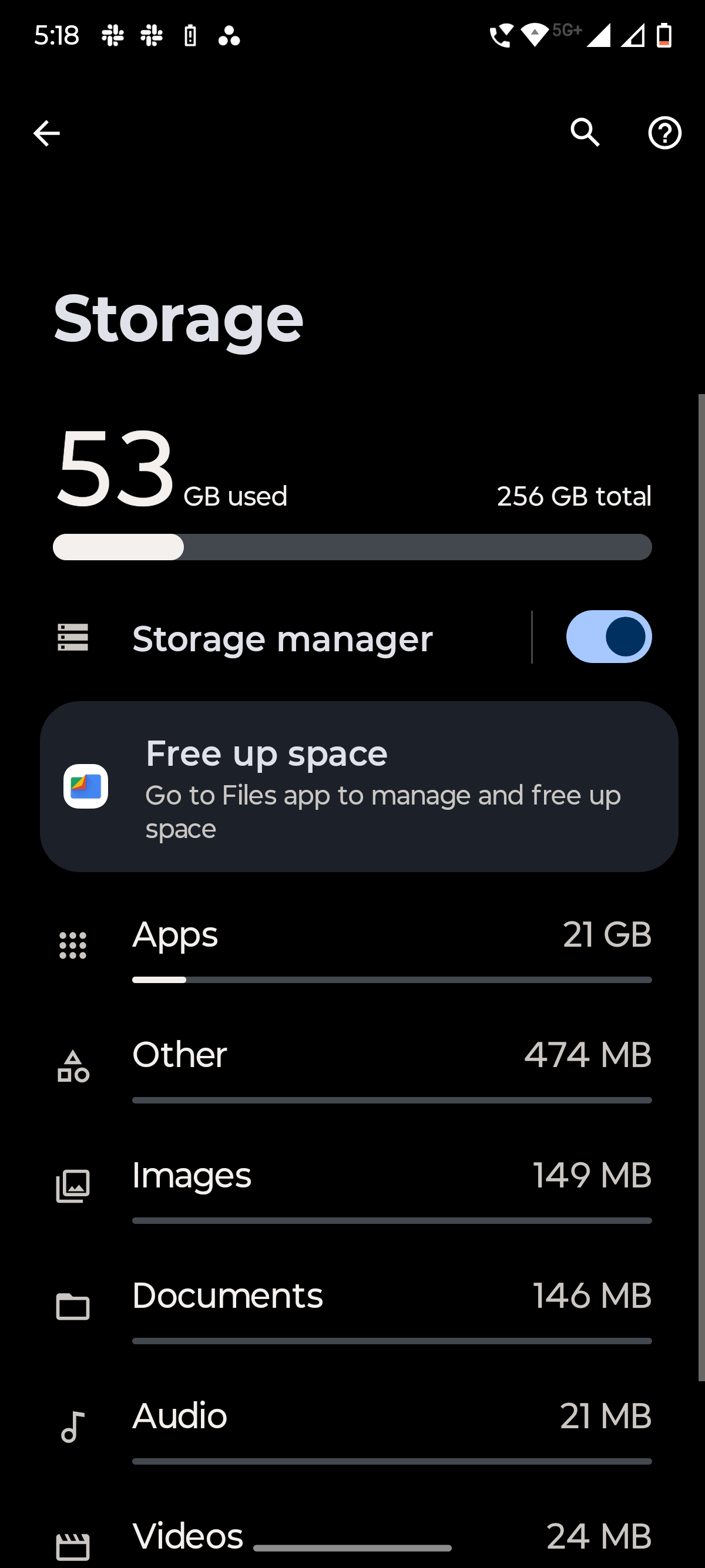Select the Apps category icon

72,945
